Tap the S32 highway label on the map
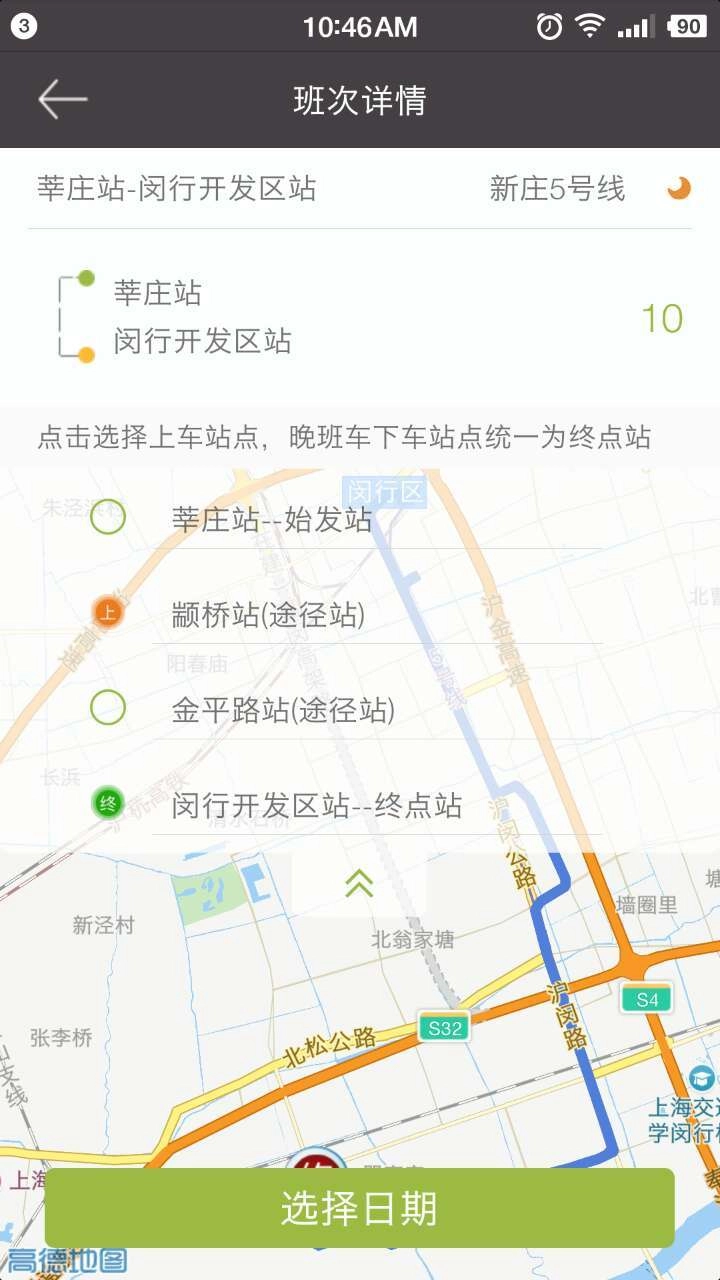The image size is (720, 1280). point(443,1026)
